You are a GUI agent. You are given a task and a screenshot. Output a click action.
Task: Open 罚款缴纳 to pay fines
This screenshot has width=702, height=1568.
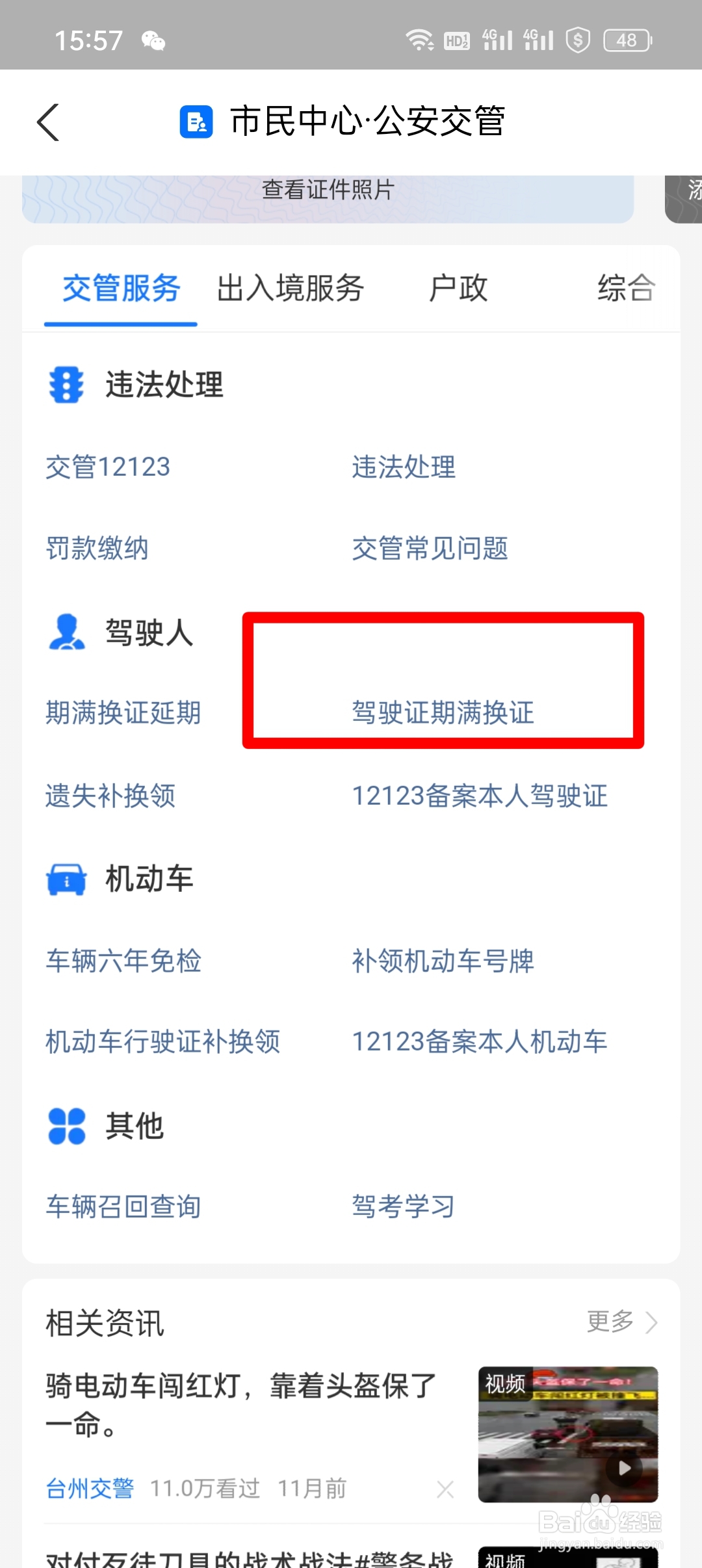pos(97,549)
